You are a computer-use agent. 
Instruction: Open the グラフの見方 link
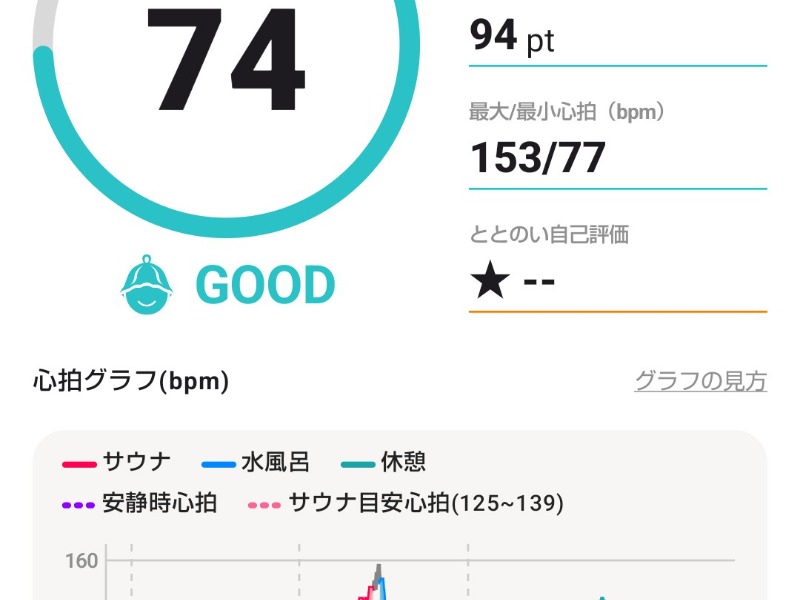click(700, 381)
